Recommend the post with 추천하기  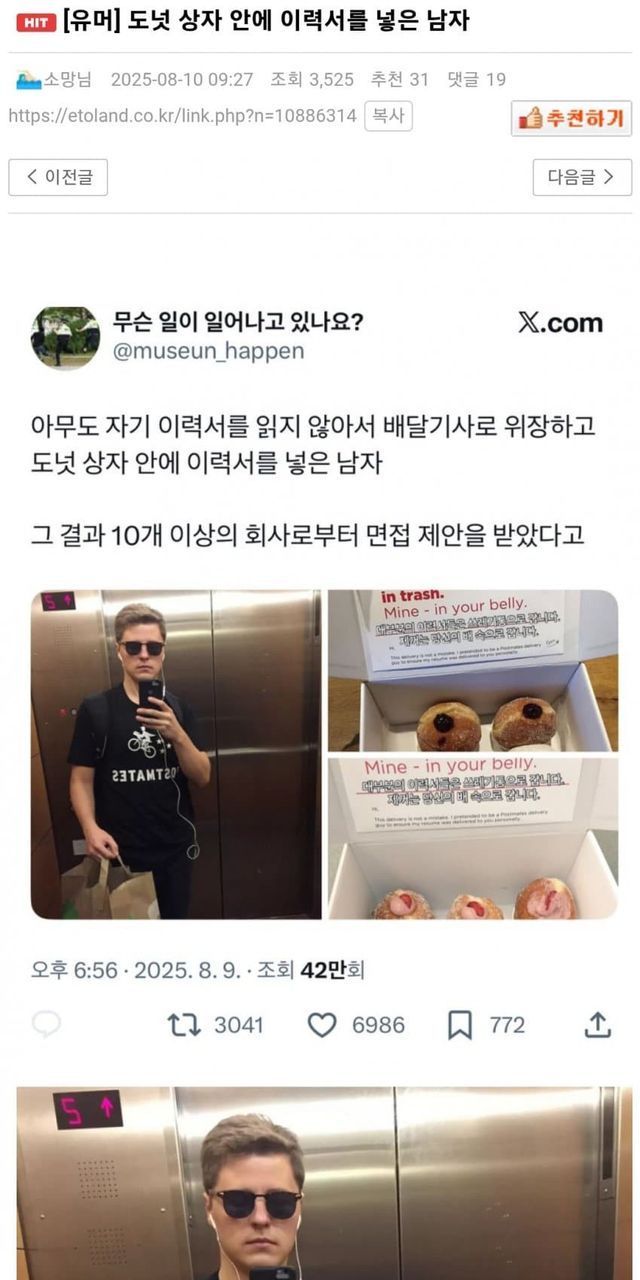(571, 118)
